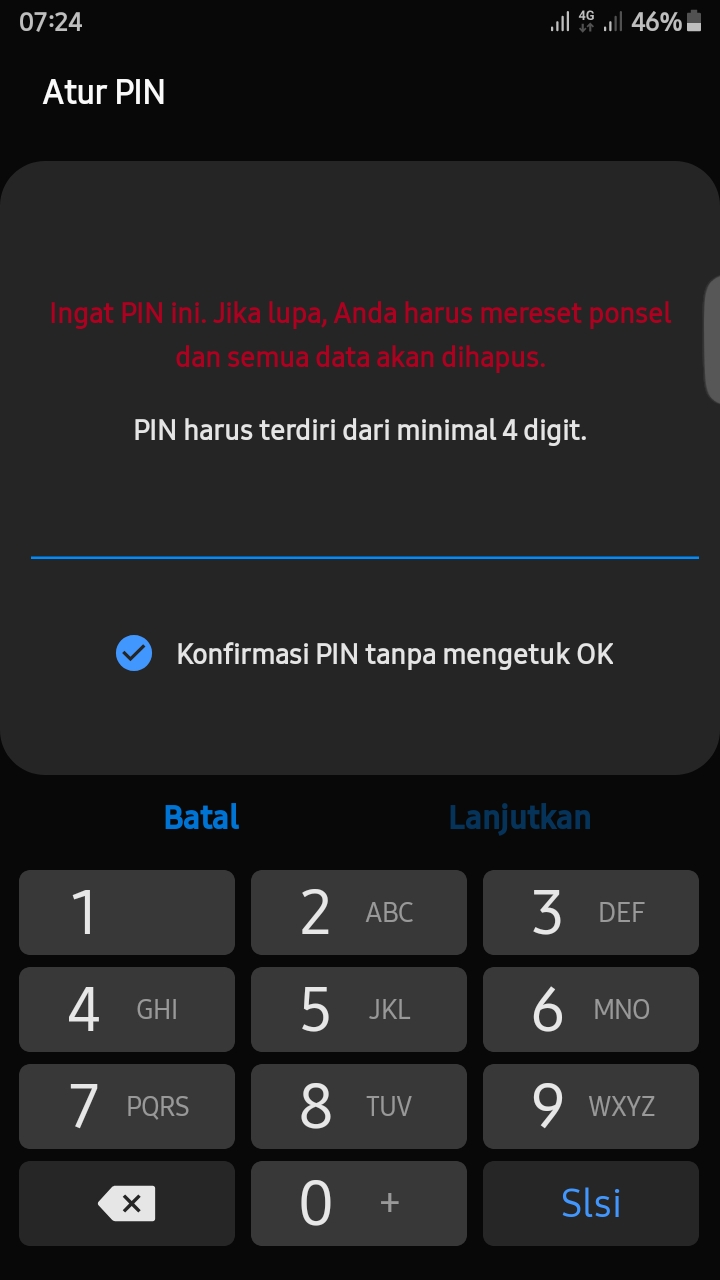Tap the Batal button to cancel
The image size is (720, 1280).
pyautogui.click(x=201, y=817)
